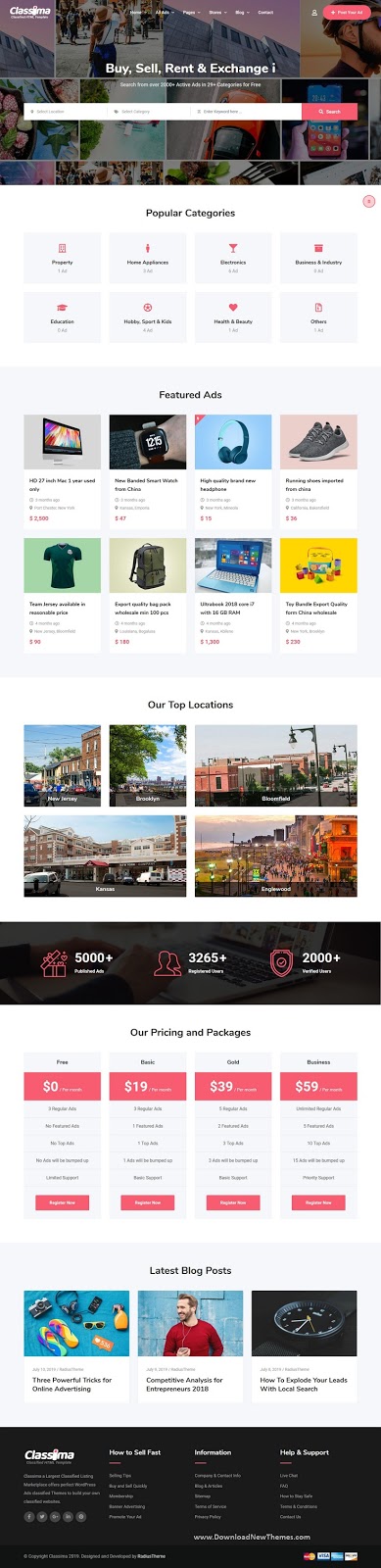Show ads in the Brooklyn location
The height and width of the screenshot is (1568, 381).
click(148, 766)
